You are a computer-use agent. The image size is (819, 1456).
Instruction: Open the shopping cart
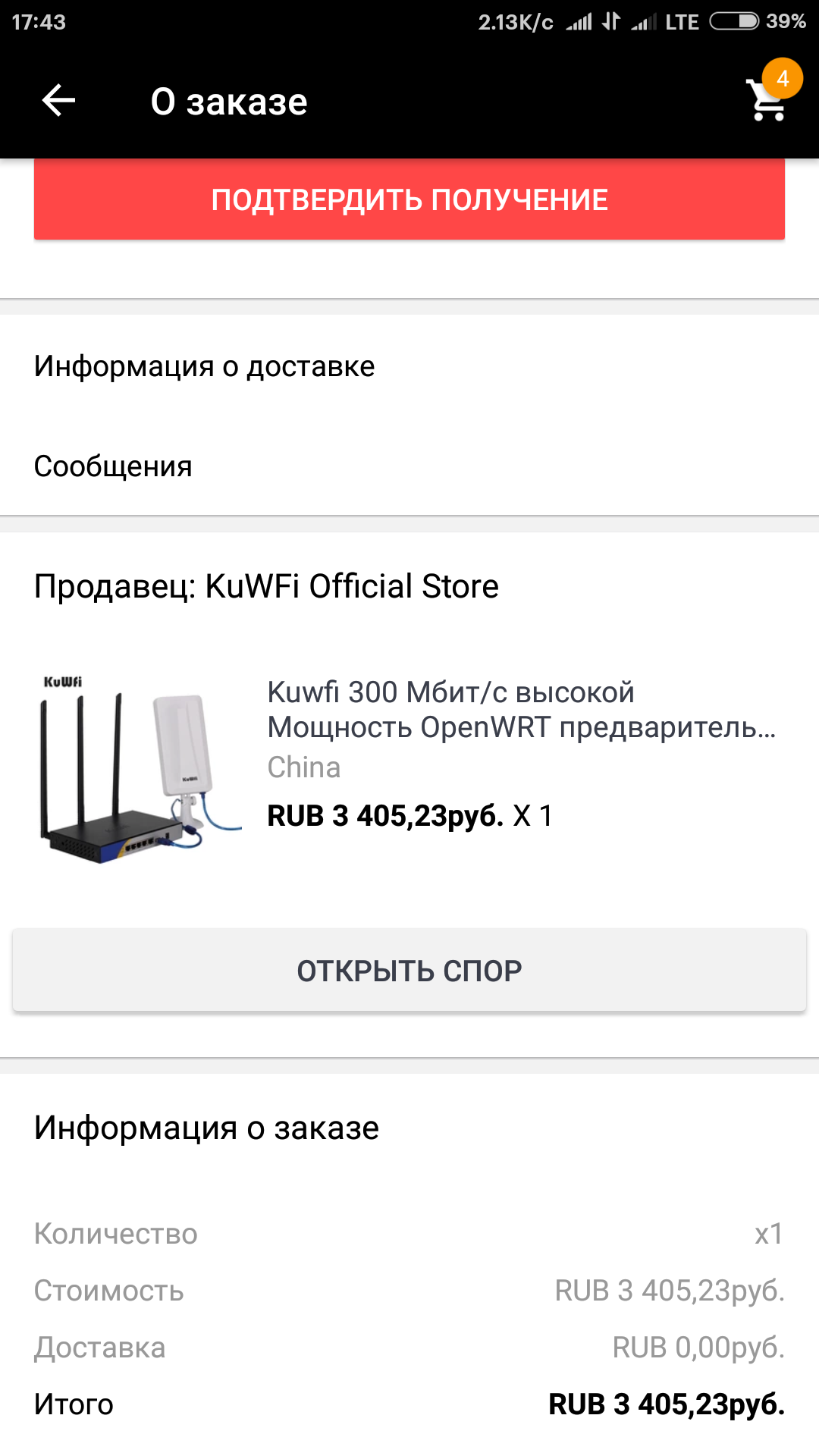[768, 99]
